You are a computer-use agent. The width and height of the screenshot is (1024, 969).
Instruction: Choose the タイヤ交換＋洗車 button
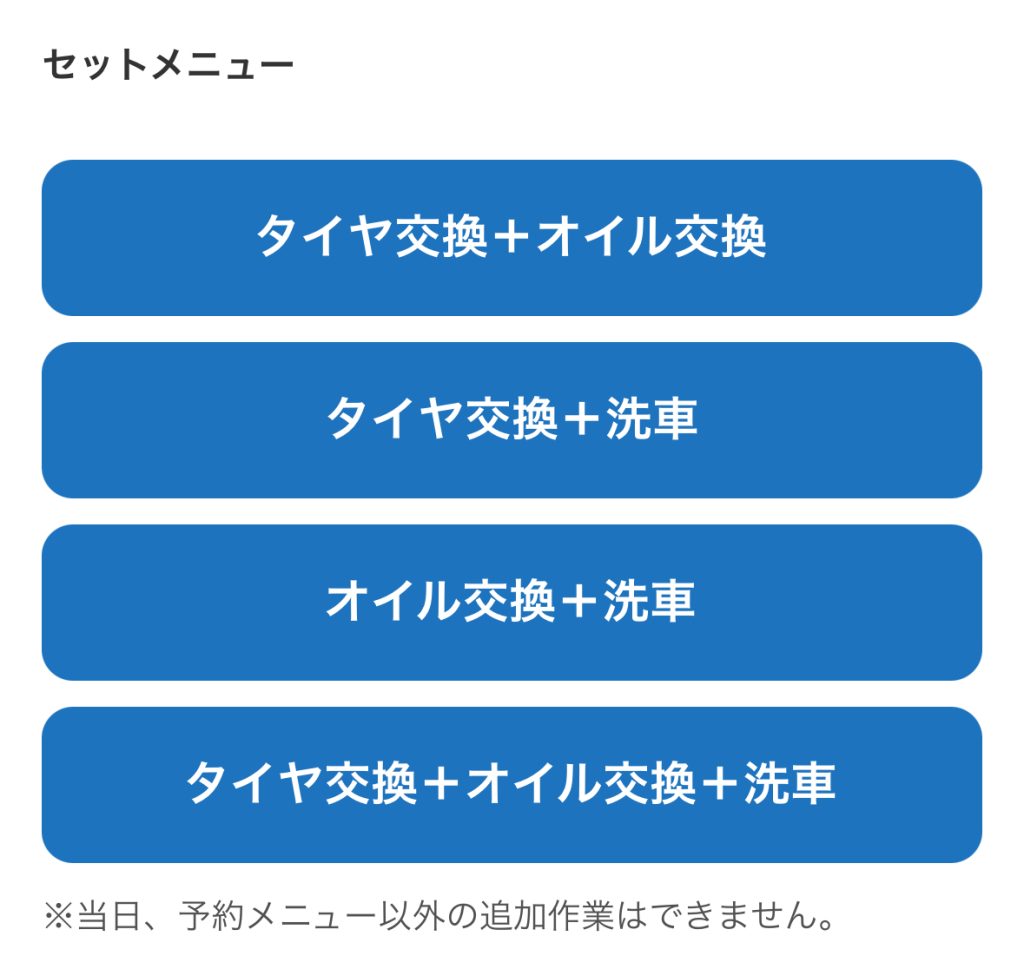pos(511,420)
